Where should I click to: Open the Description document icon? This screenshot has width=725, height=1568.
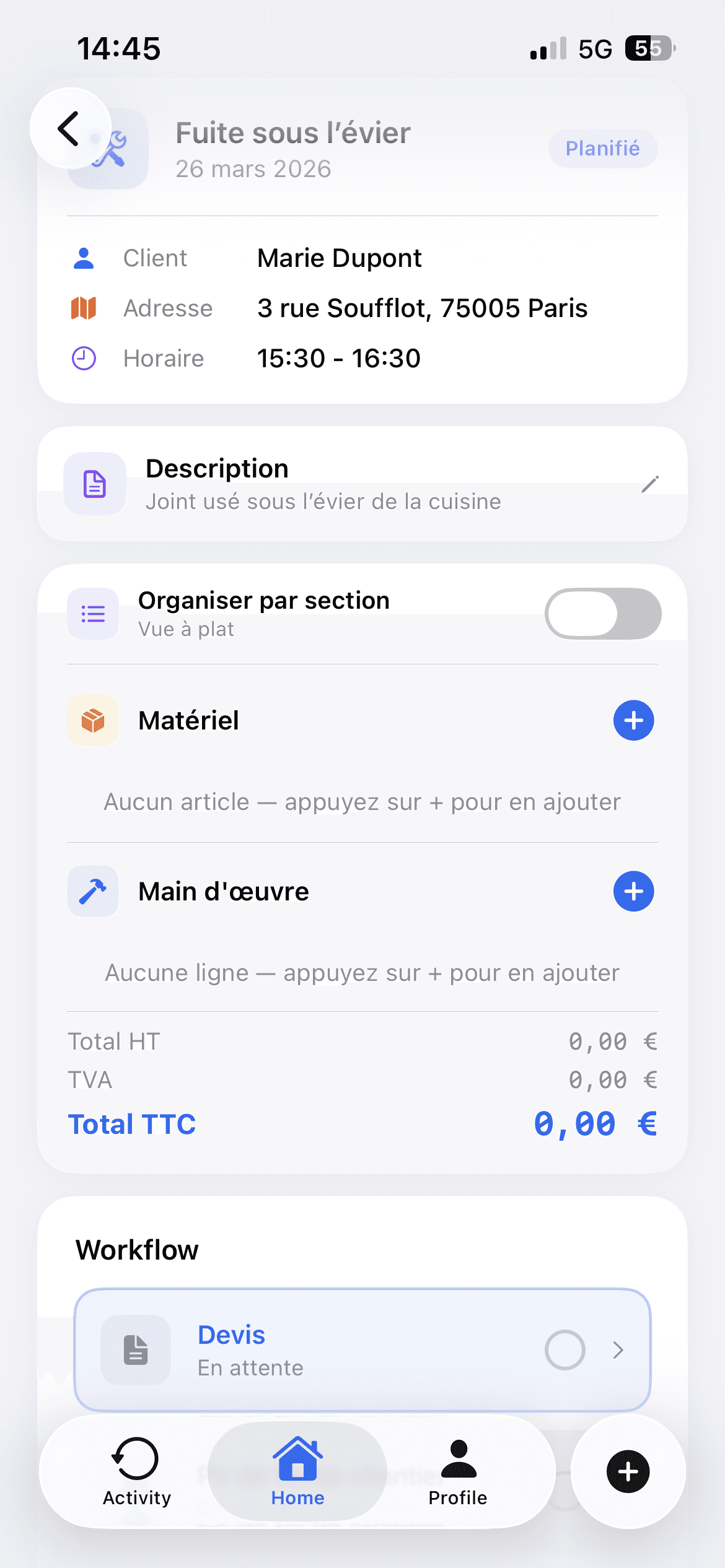tap(94, 484)
